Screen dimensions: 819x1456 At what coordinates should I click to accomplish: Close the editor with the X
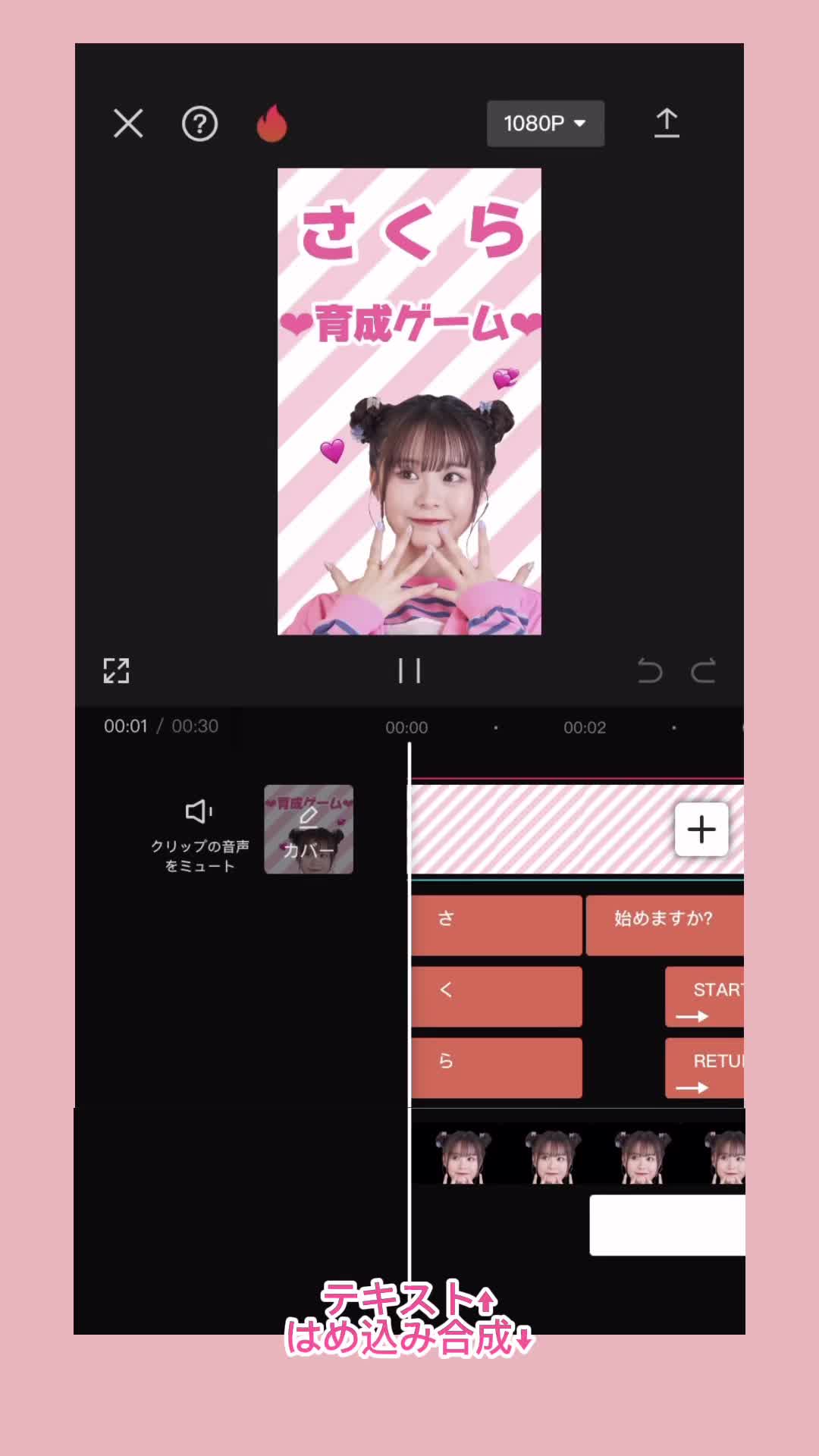pyautogui.click(x=128, y=123)
